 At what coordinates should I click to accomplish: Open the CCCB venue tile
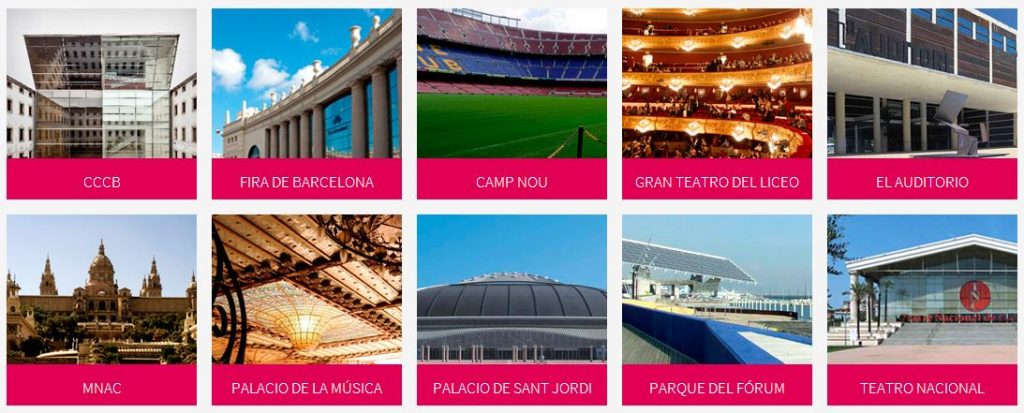101,104
